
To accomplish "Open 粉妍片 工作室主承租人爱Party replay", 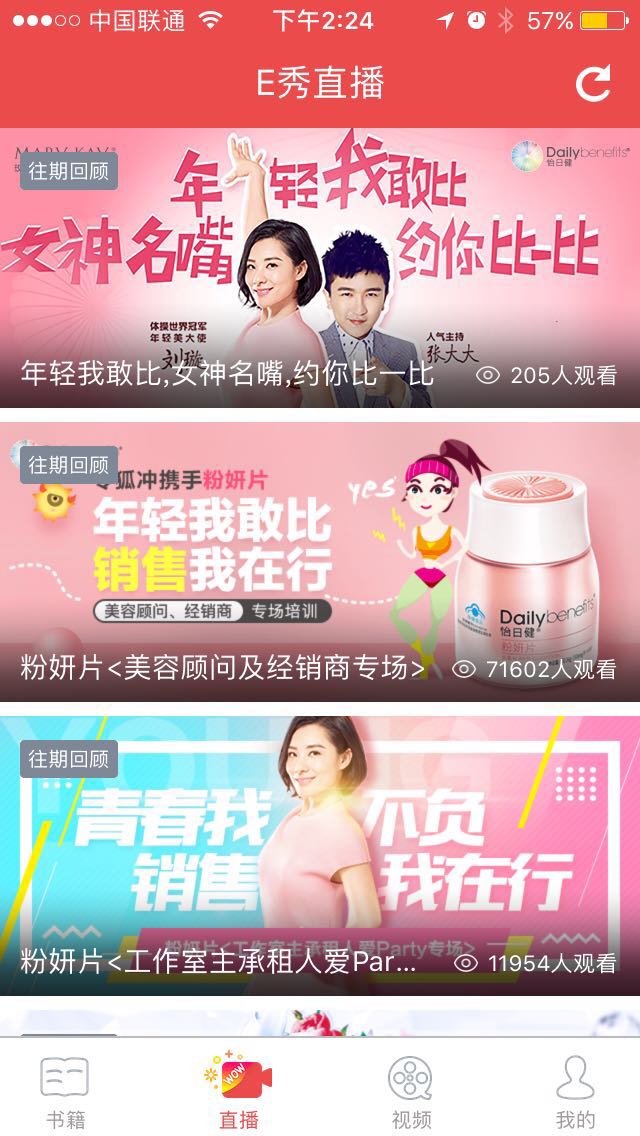I will 320,856.
